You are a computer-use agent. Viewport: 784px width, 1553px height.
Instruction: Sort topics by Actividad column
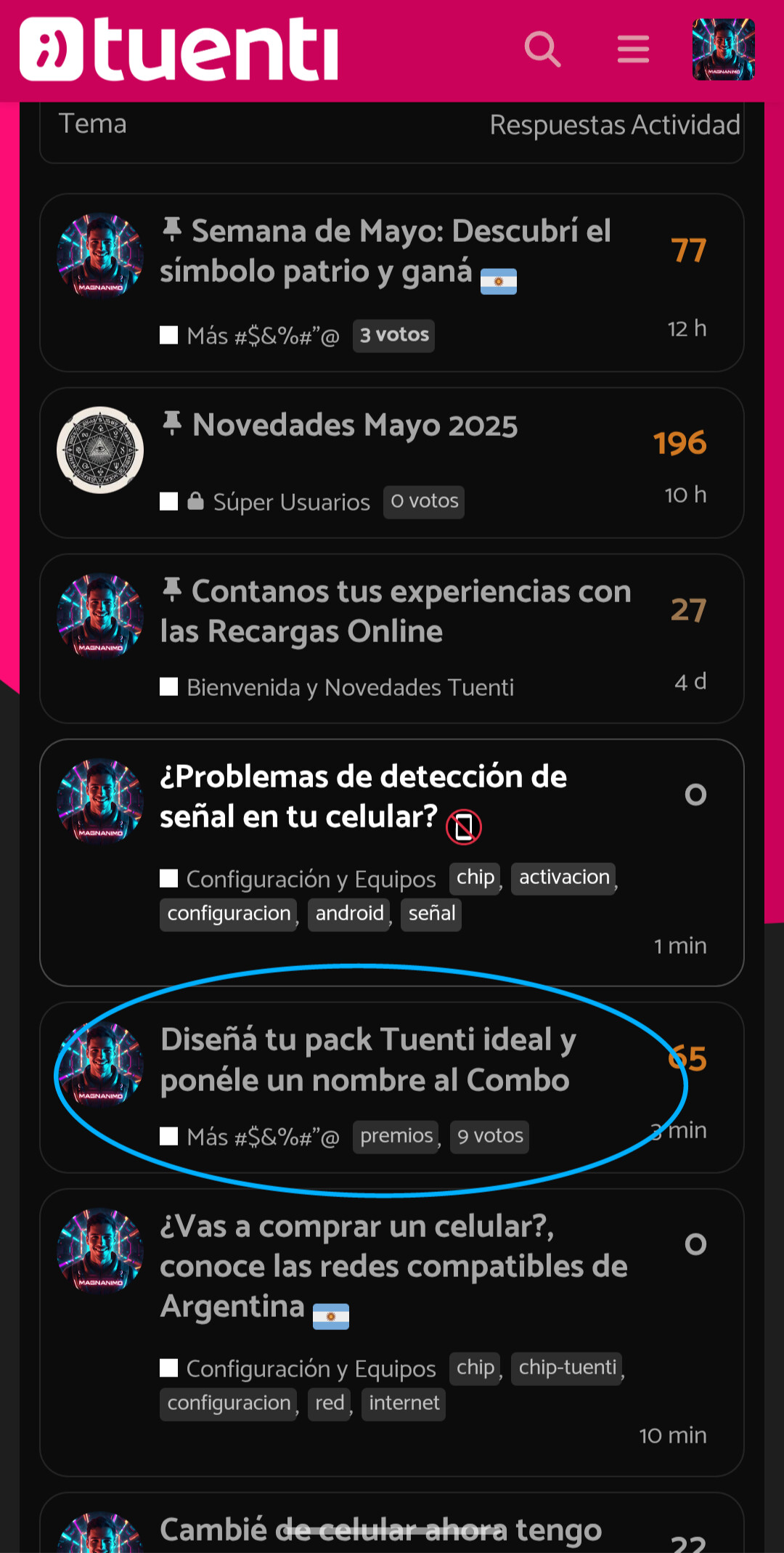pos(686,125)
